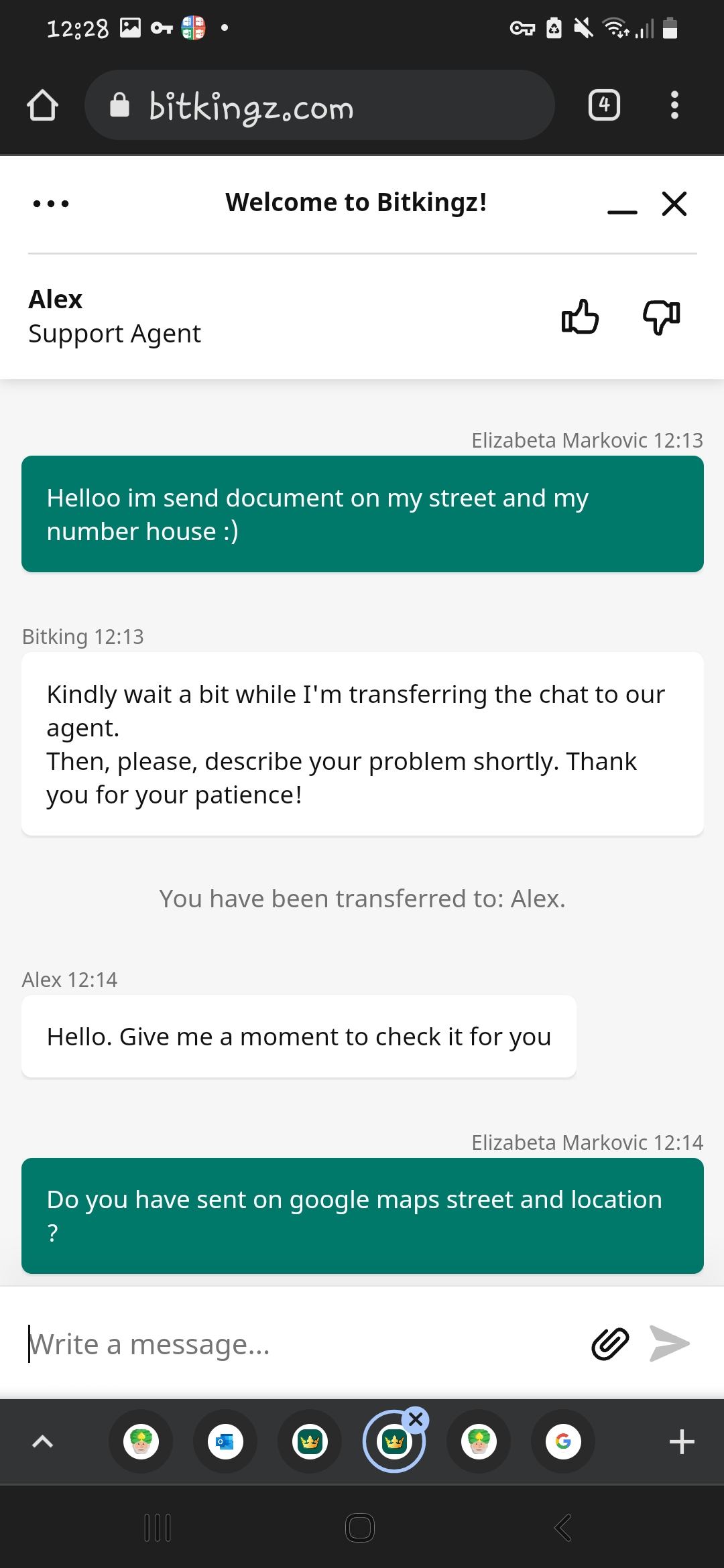
Task: Close the currently active browser tab
Action: coord(416,1419)
